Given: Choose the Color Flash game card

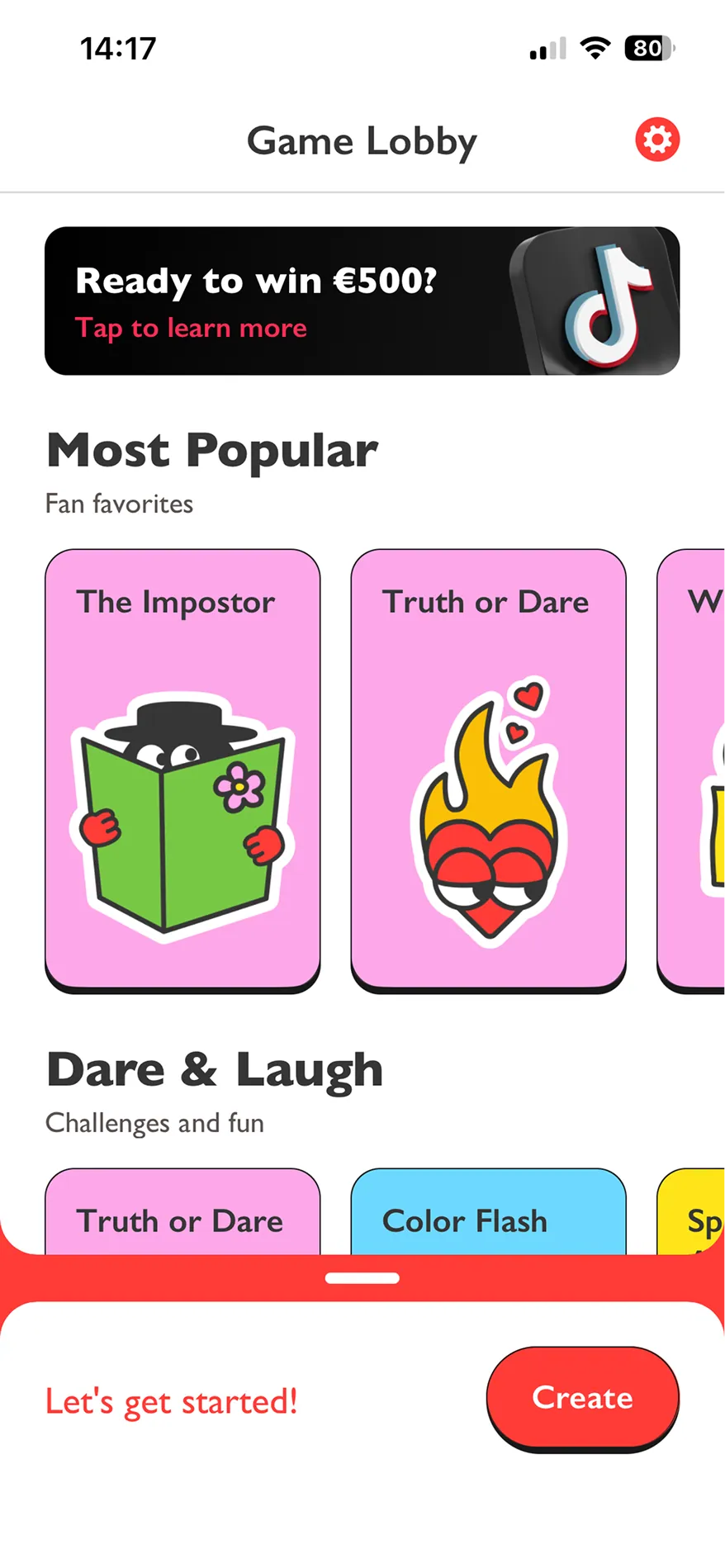Looking at the screenshot, I should click(x=488, y=1214).
